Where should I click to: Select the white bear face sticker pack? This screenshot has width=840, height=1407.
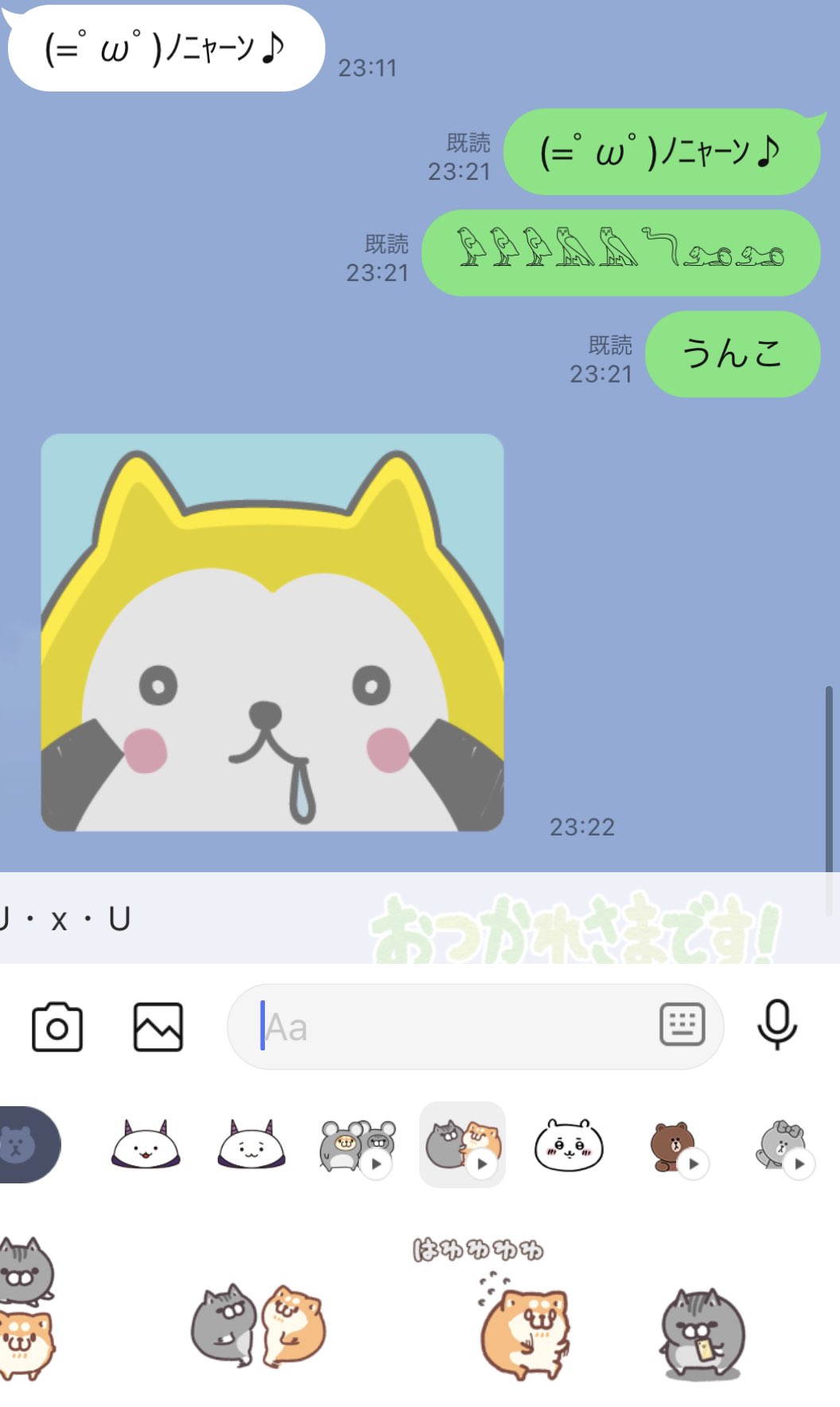click(569, 1145)
